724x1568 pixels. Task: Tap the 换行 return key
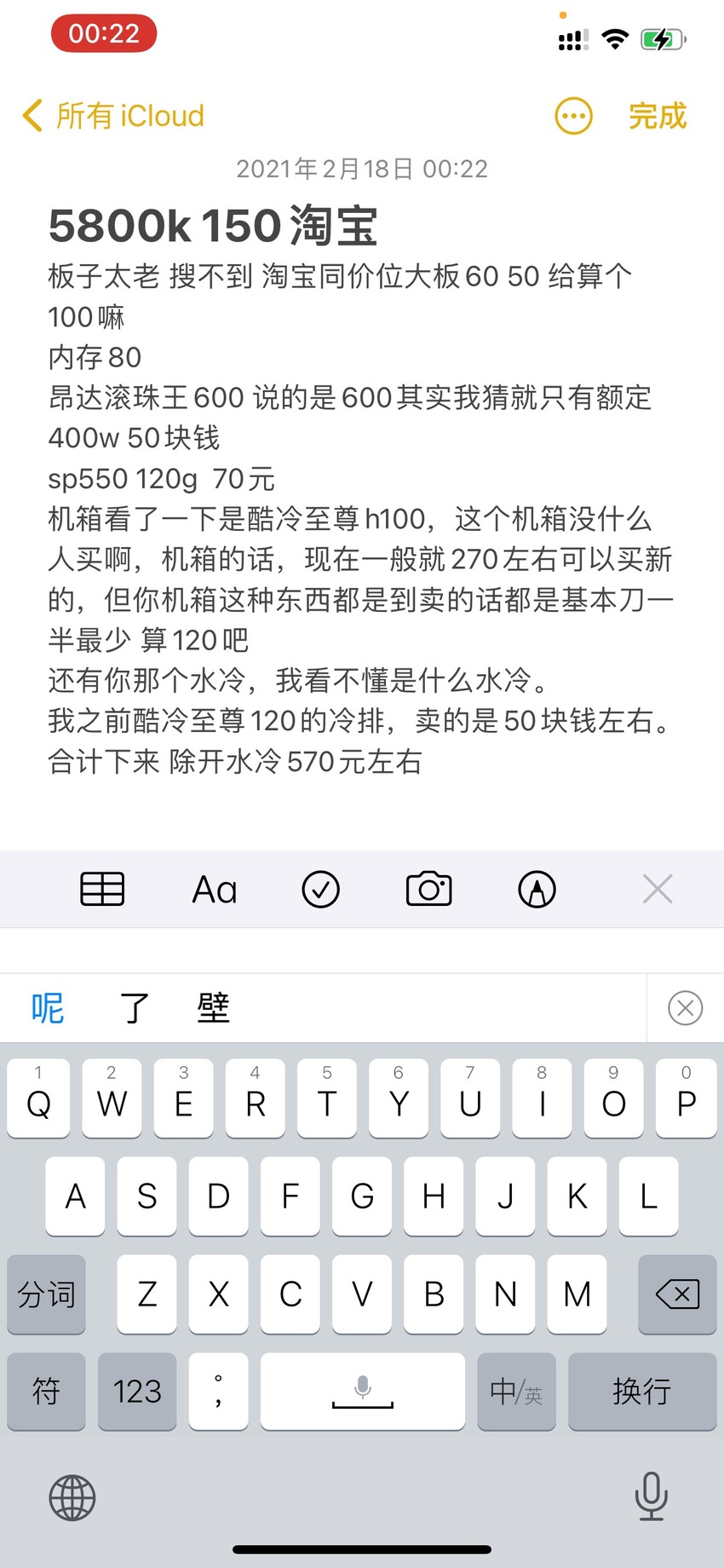tap(642, 1391)
